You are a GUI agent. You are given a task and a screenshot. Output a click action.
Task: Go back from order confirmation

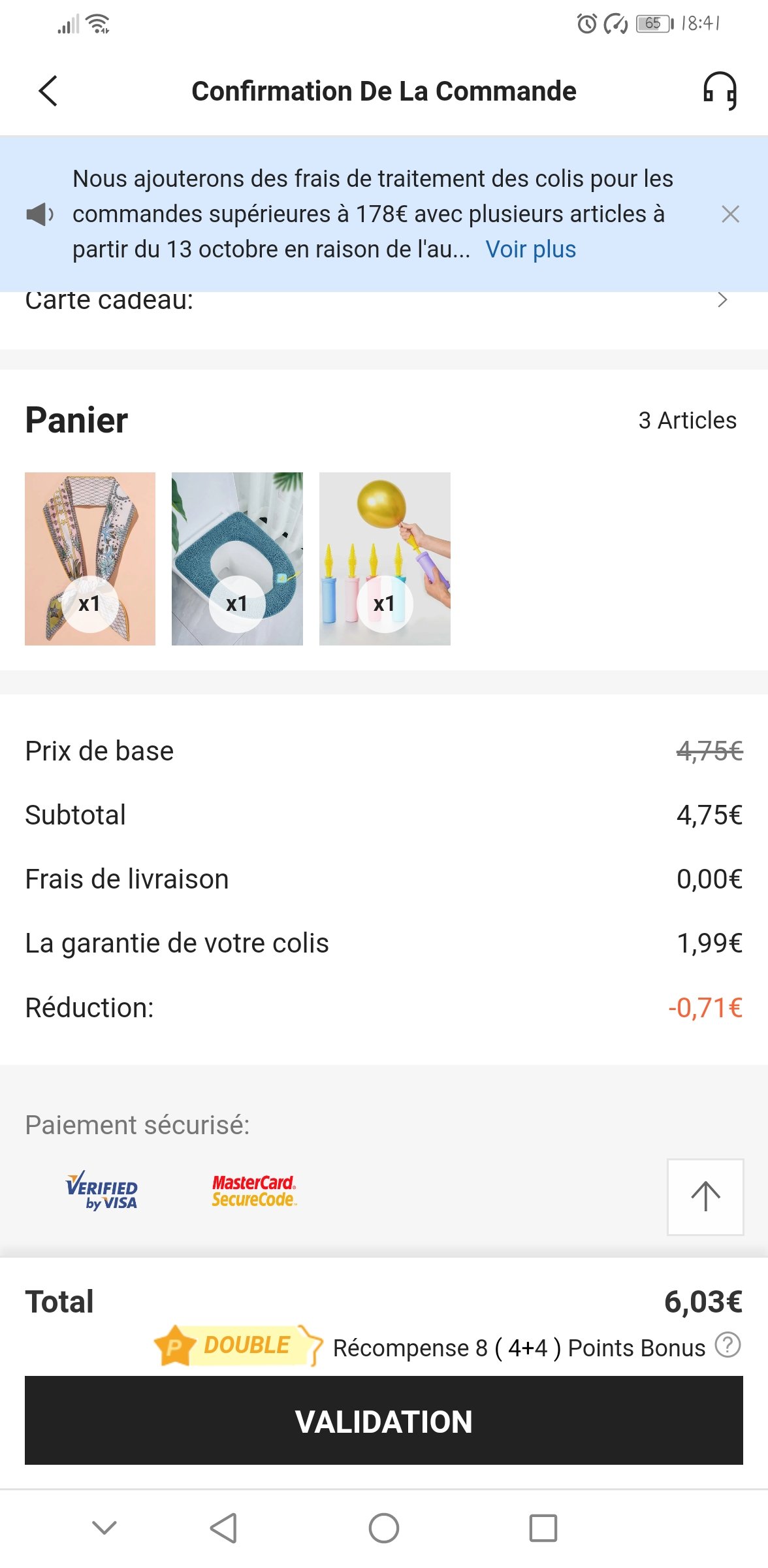[48, 91]
